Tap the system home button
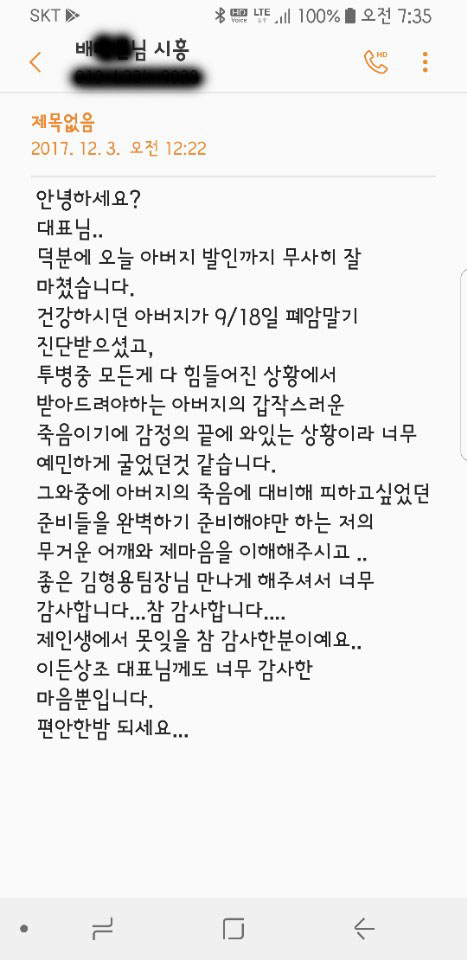 (x=233, y=929)
